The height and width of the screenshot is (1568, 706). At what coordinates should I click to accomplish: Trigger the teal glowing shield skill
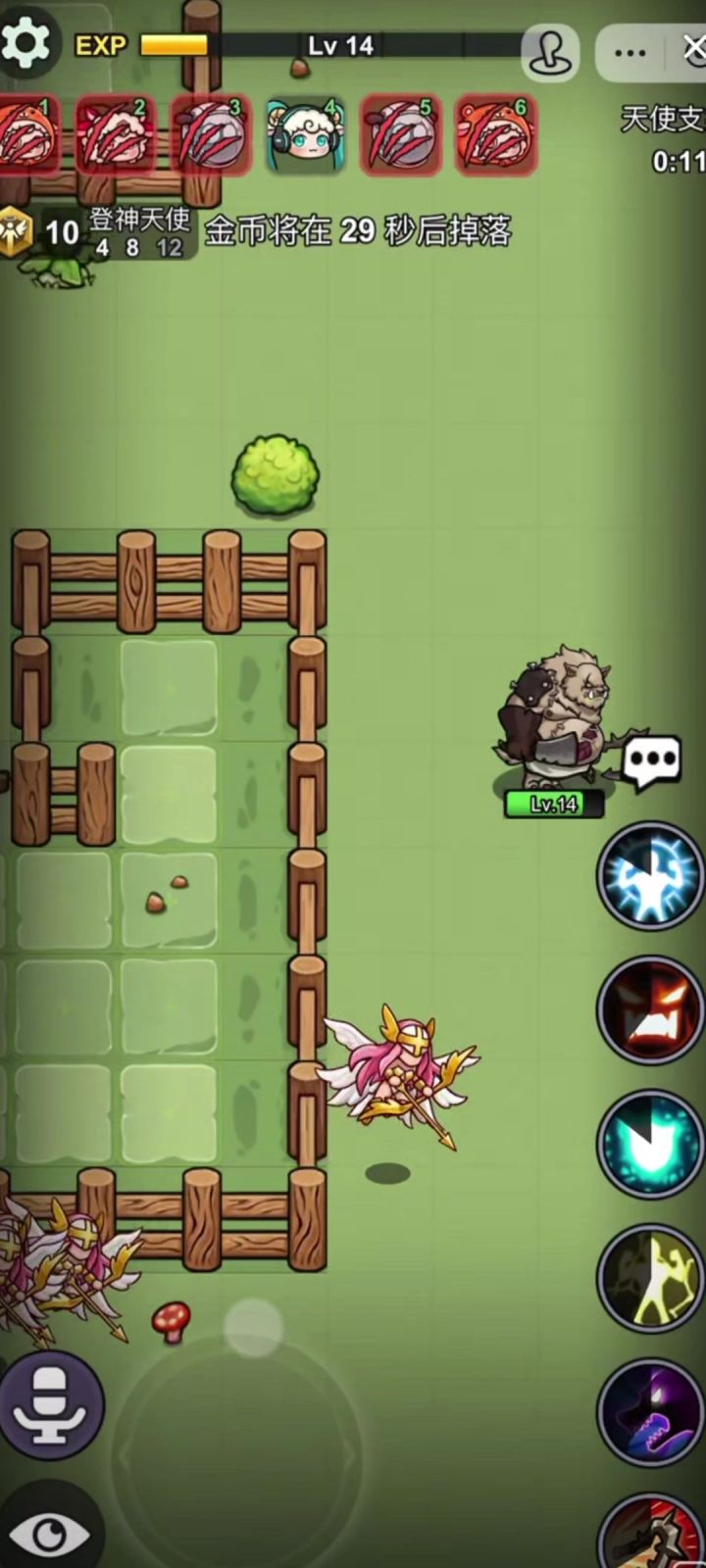[x=651, y=1145]
